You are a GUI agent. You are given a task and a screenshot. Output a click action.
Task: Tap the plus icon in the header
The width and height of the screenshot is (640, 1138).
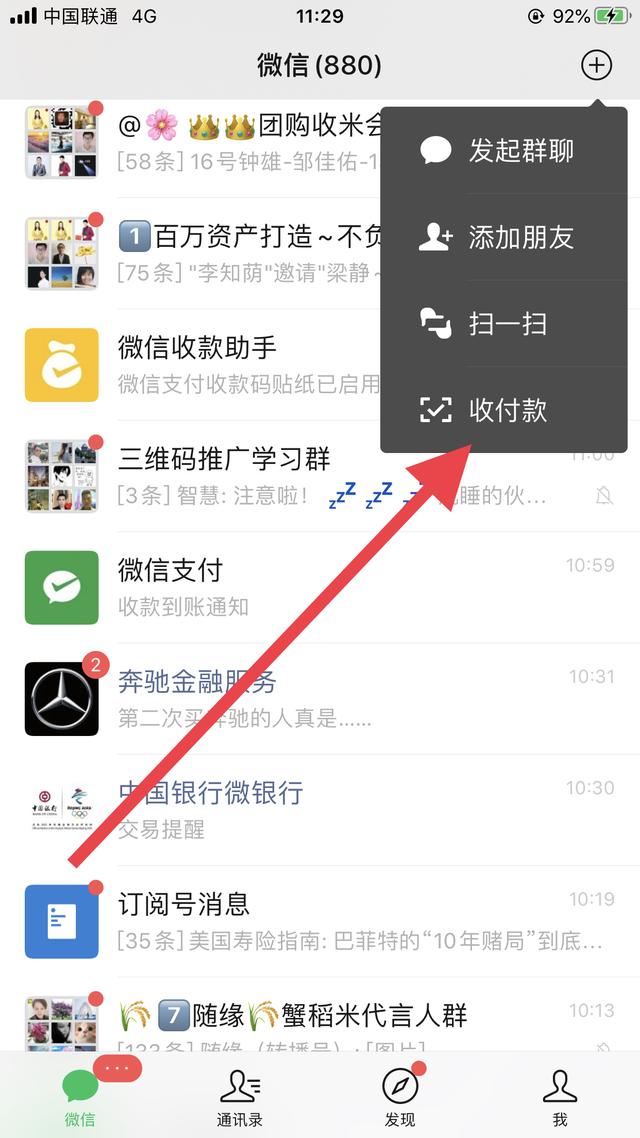click(596, 66)
